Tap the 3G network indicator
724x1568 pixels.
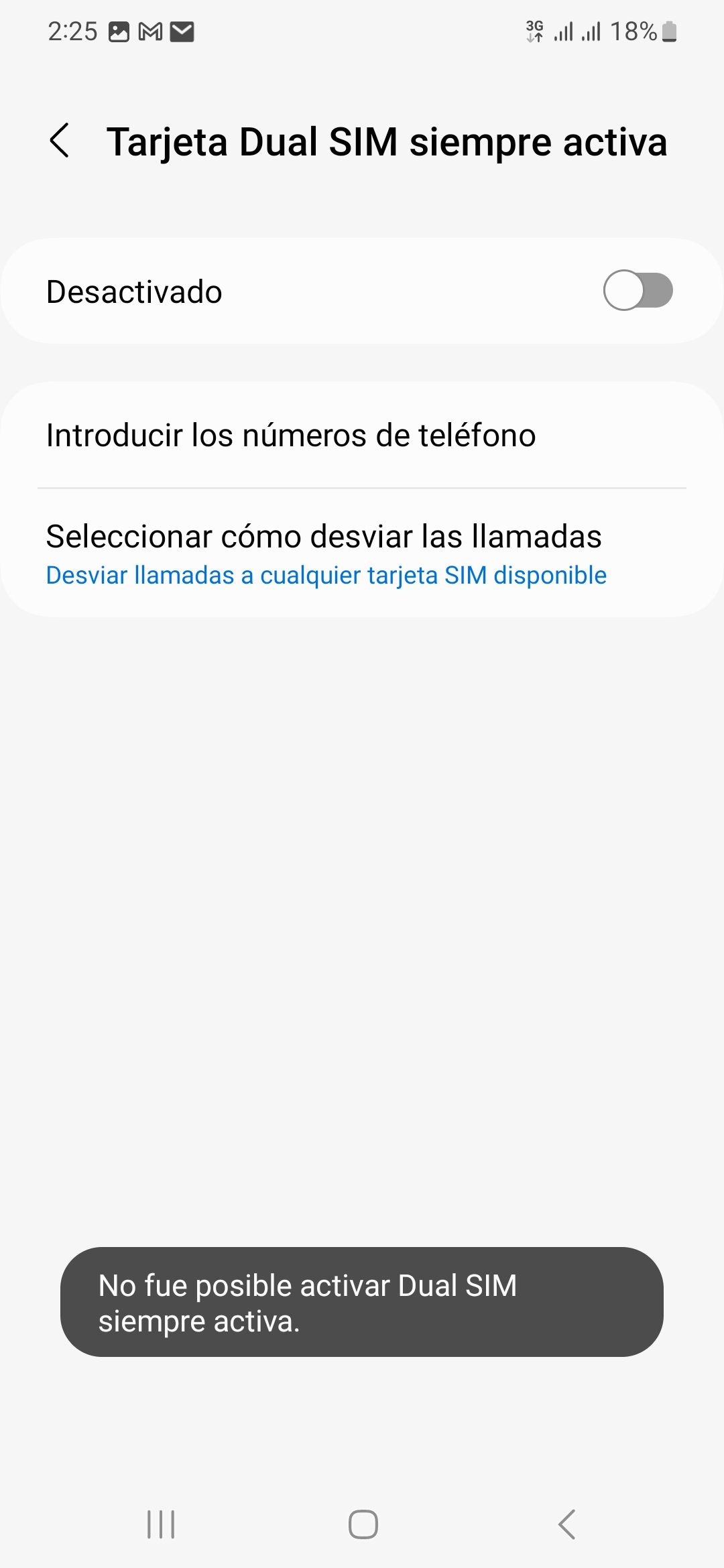point(533,30)
